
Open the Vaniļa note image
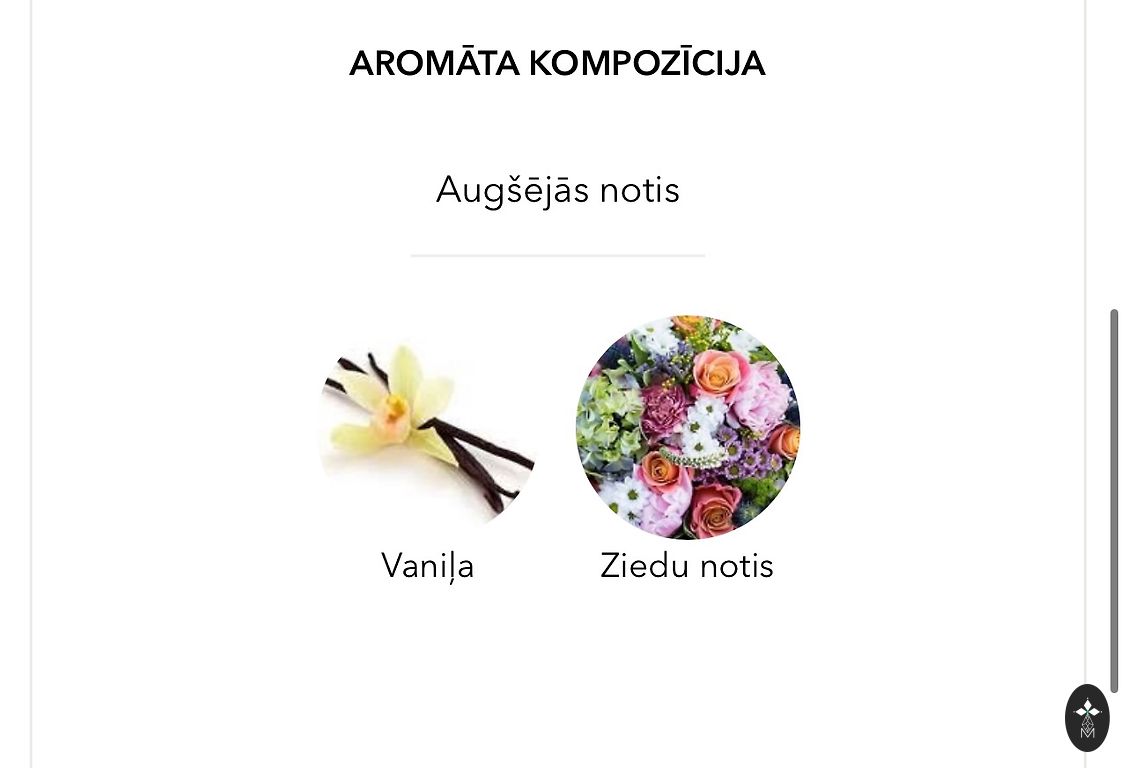coord(428,428)
